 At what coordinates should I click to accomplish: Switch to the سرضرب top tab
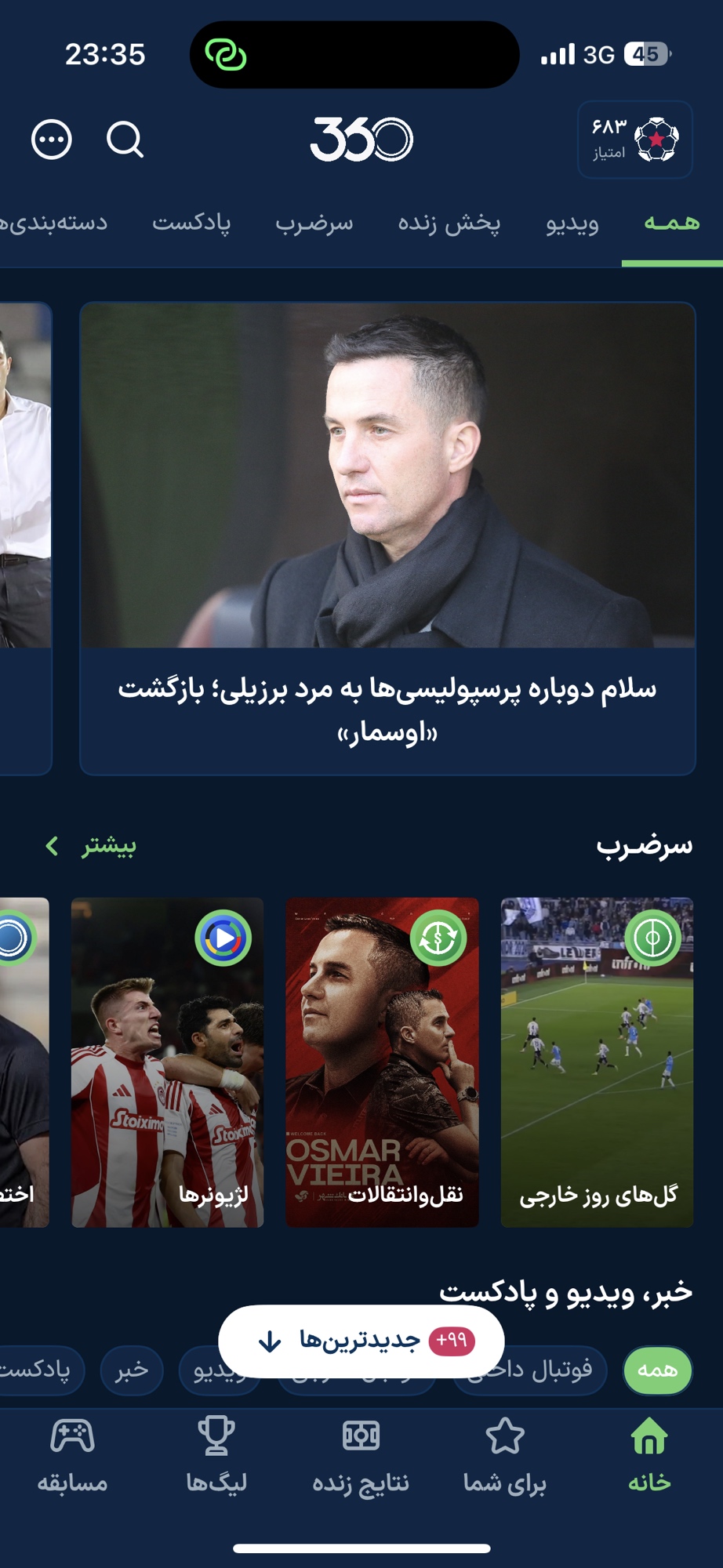[314, 223]
